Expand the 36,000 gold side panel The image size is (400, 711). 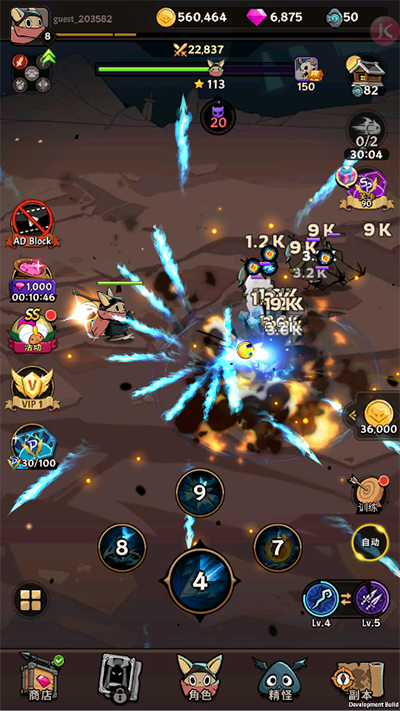(373, 415)
